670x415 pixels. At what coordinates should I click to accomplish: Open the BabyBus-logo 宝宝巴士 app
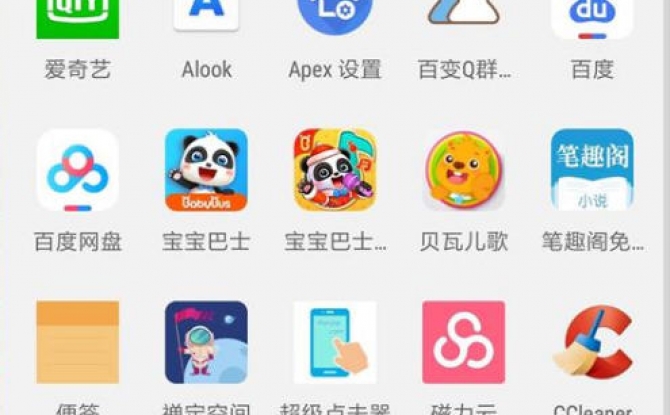[x=206, y=170]
